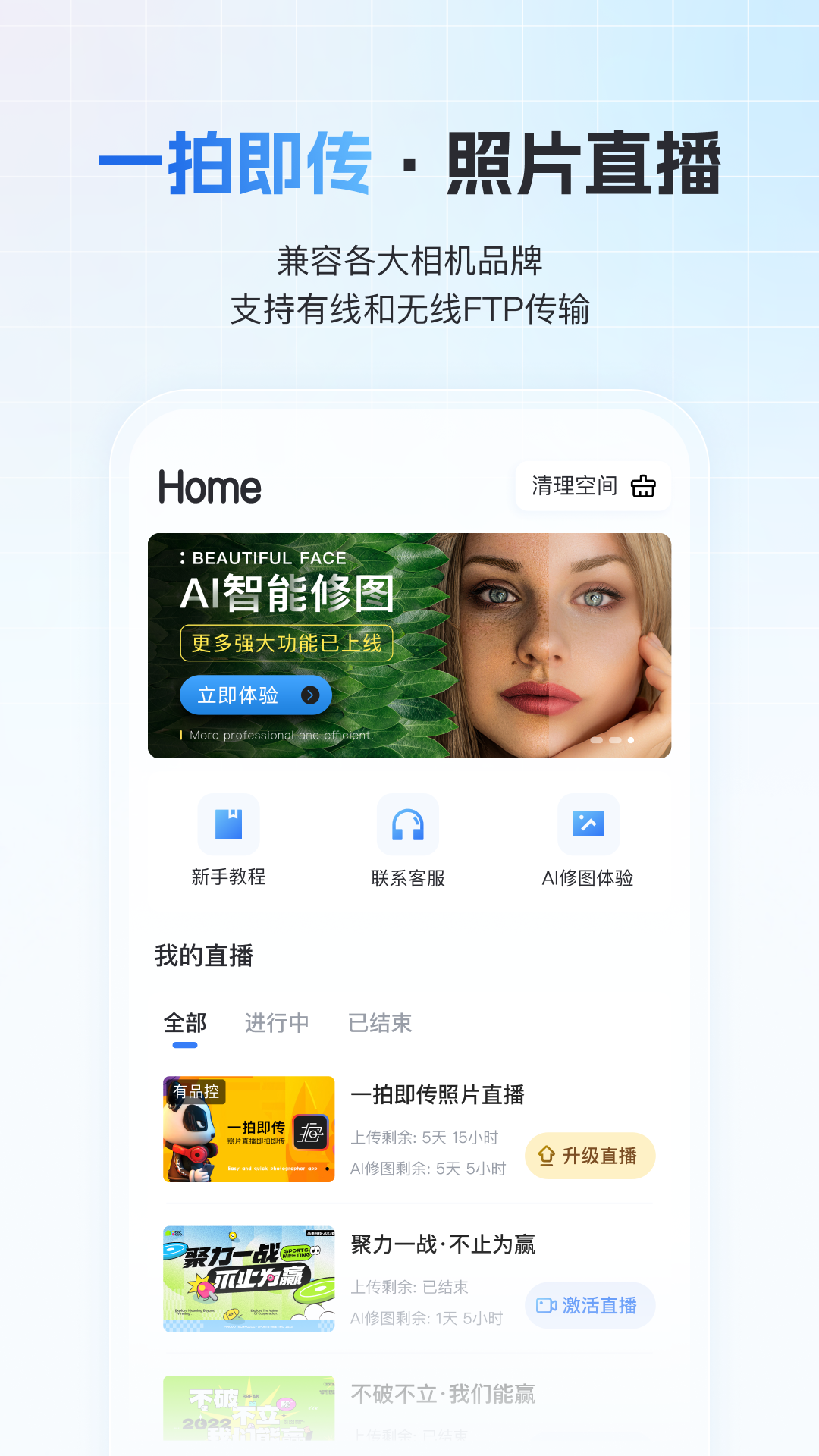This screenshot has width=819, height=1456.
Task: Click the arrow inside 立即体验 button
Action: [307, 695]
